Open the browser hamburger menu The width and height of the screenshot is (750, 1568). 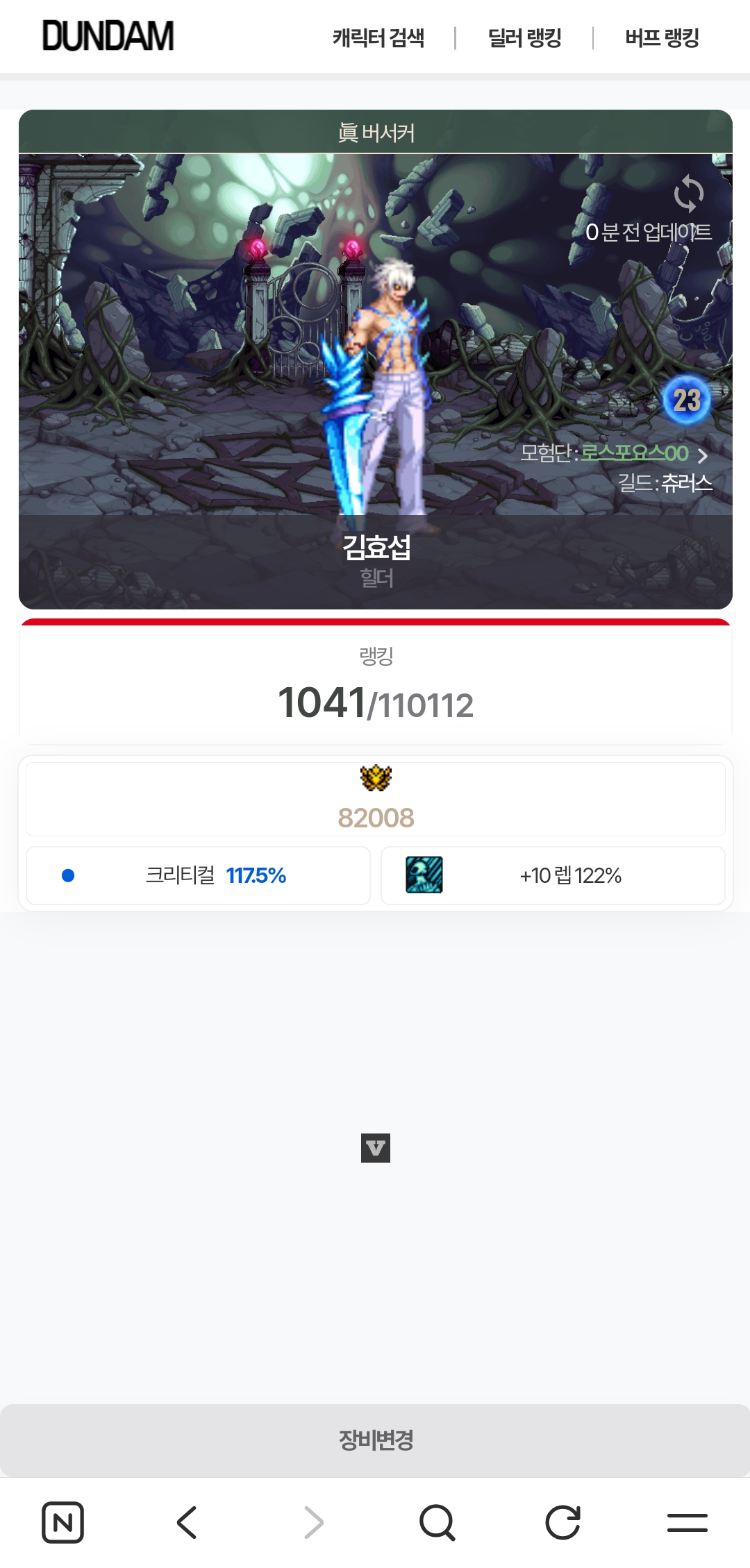pyautogui.click(x=687, y=1523)
